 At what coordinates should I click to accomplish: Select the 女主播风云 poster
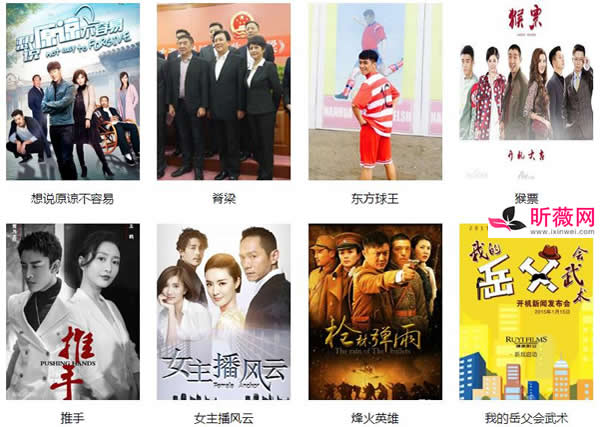coord(224,312)
